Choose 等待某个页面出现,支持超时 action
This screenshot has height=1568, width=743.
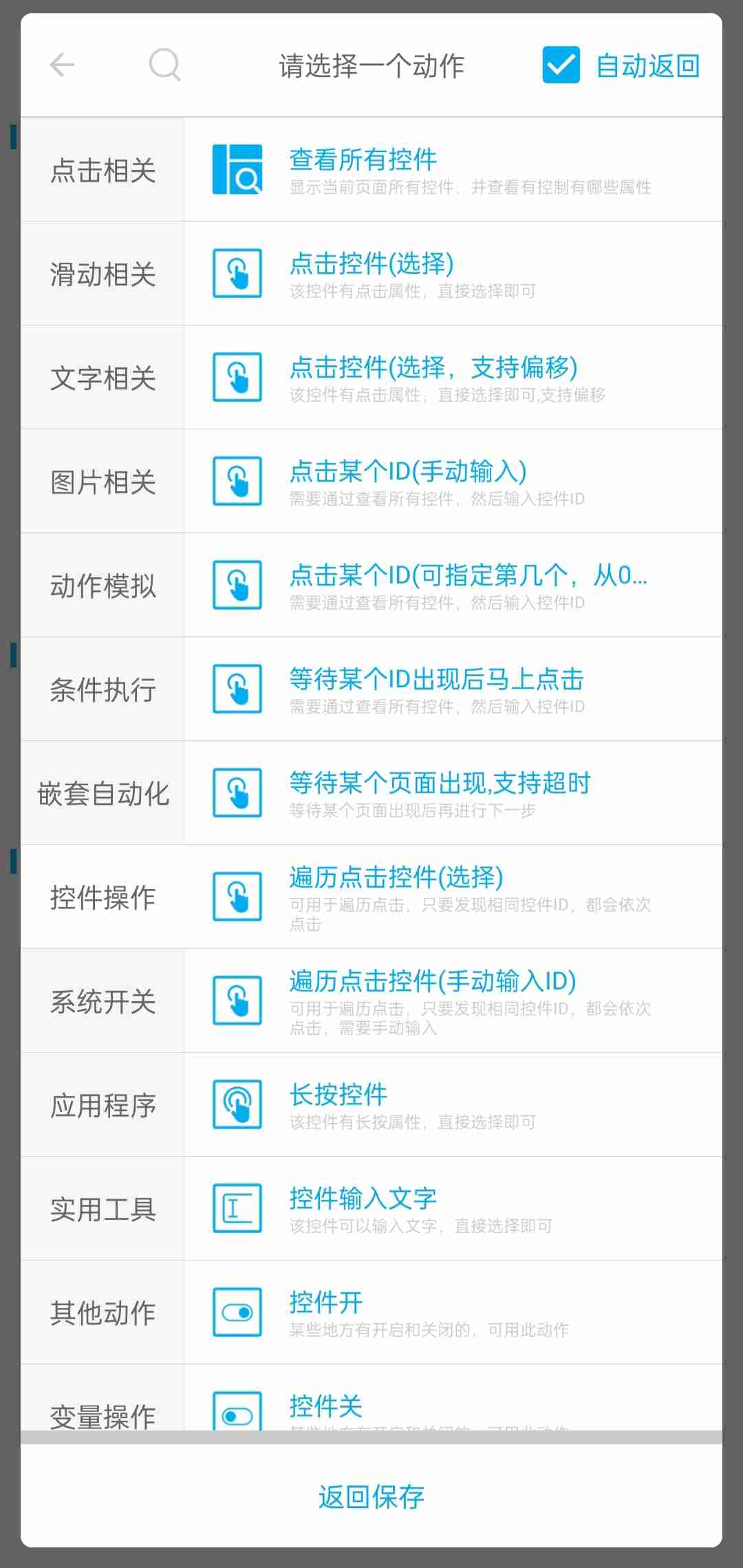point(453,793)
